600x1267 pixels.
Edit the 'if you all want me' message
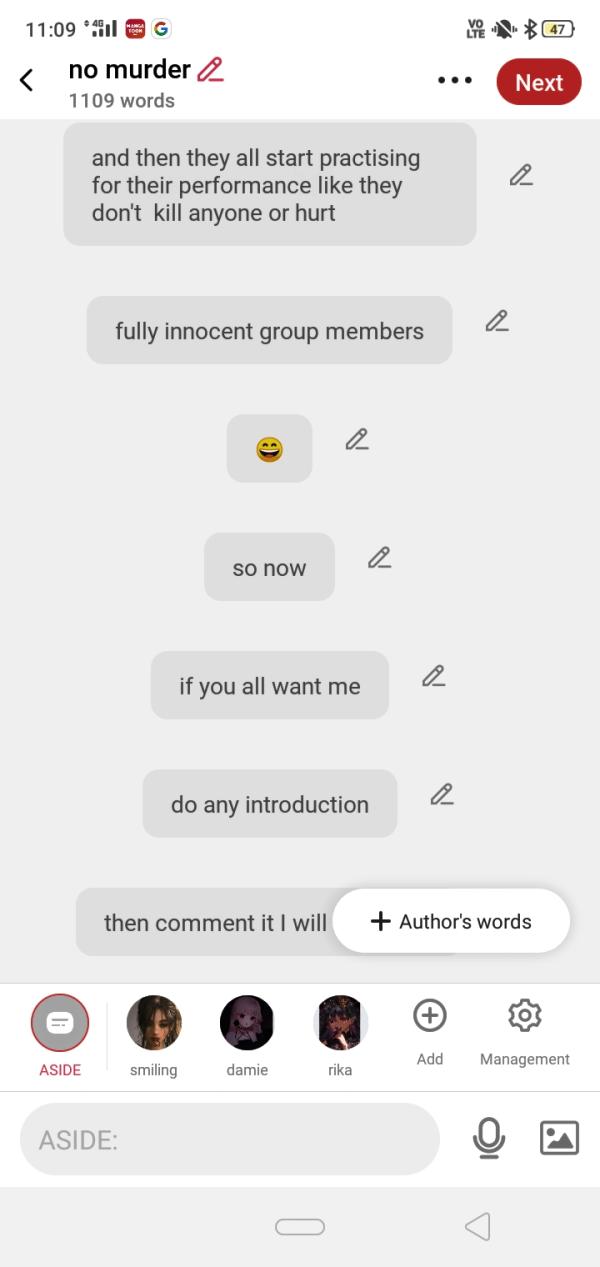pos(433,676)
